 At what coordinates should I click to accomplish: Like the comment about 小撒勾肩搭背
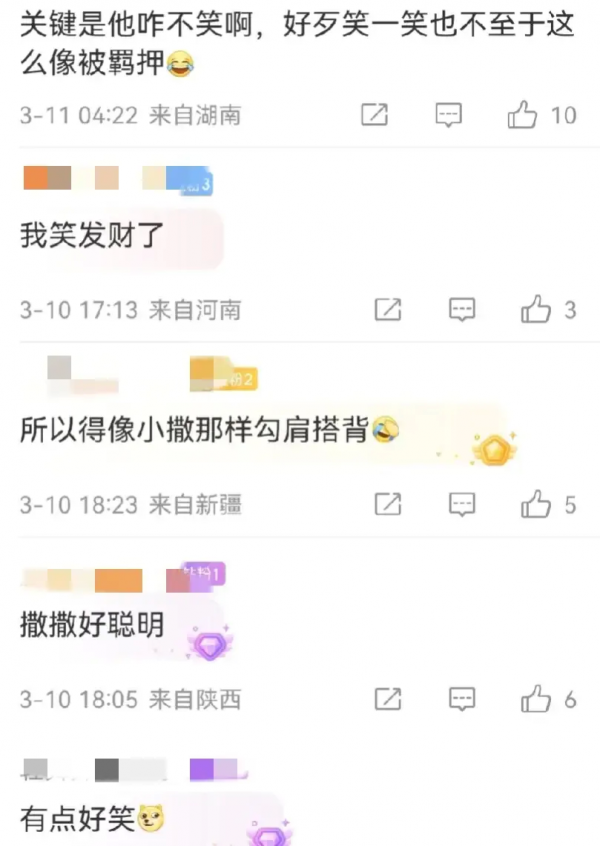click(536, 504)
